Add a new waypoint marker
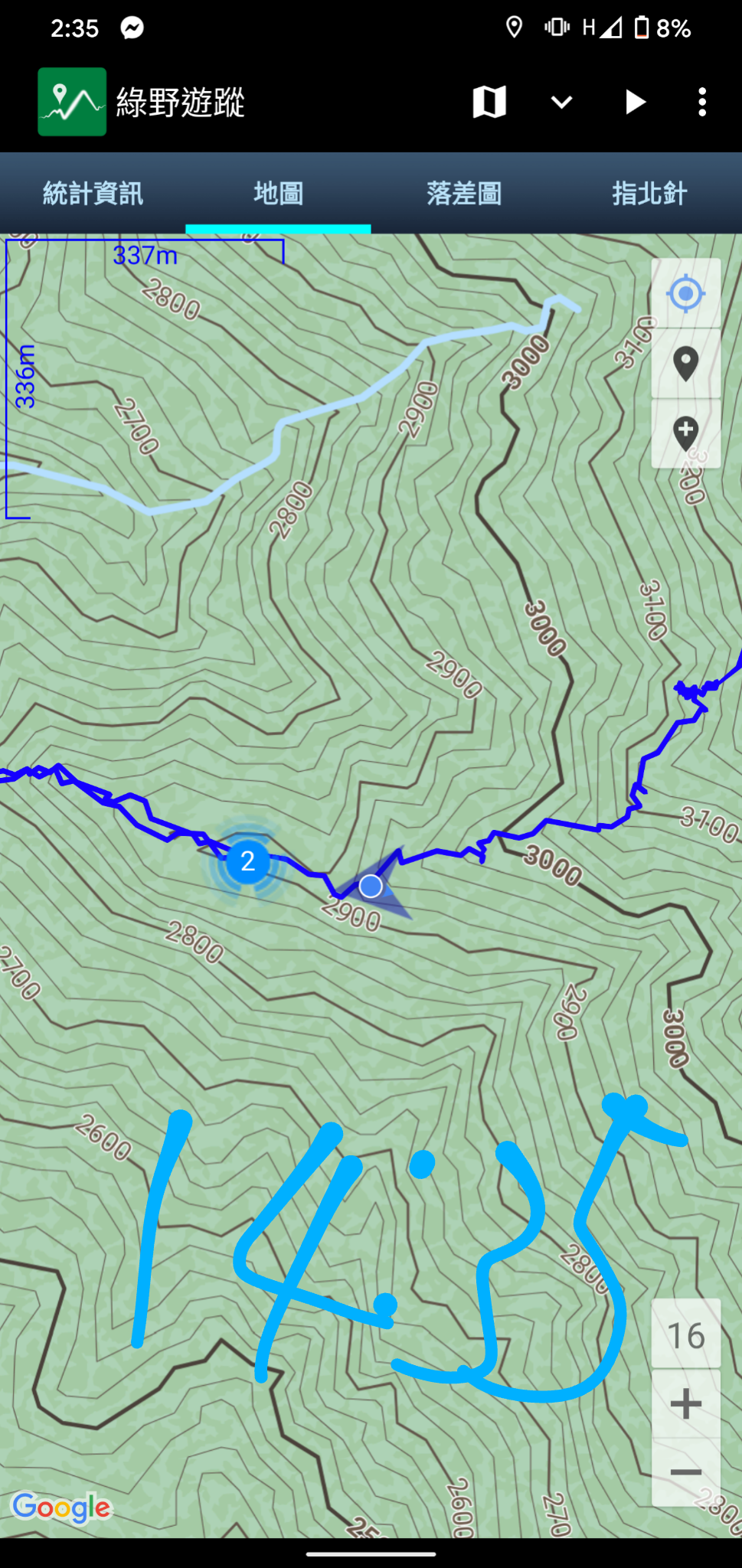 [685, 434]
